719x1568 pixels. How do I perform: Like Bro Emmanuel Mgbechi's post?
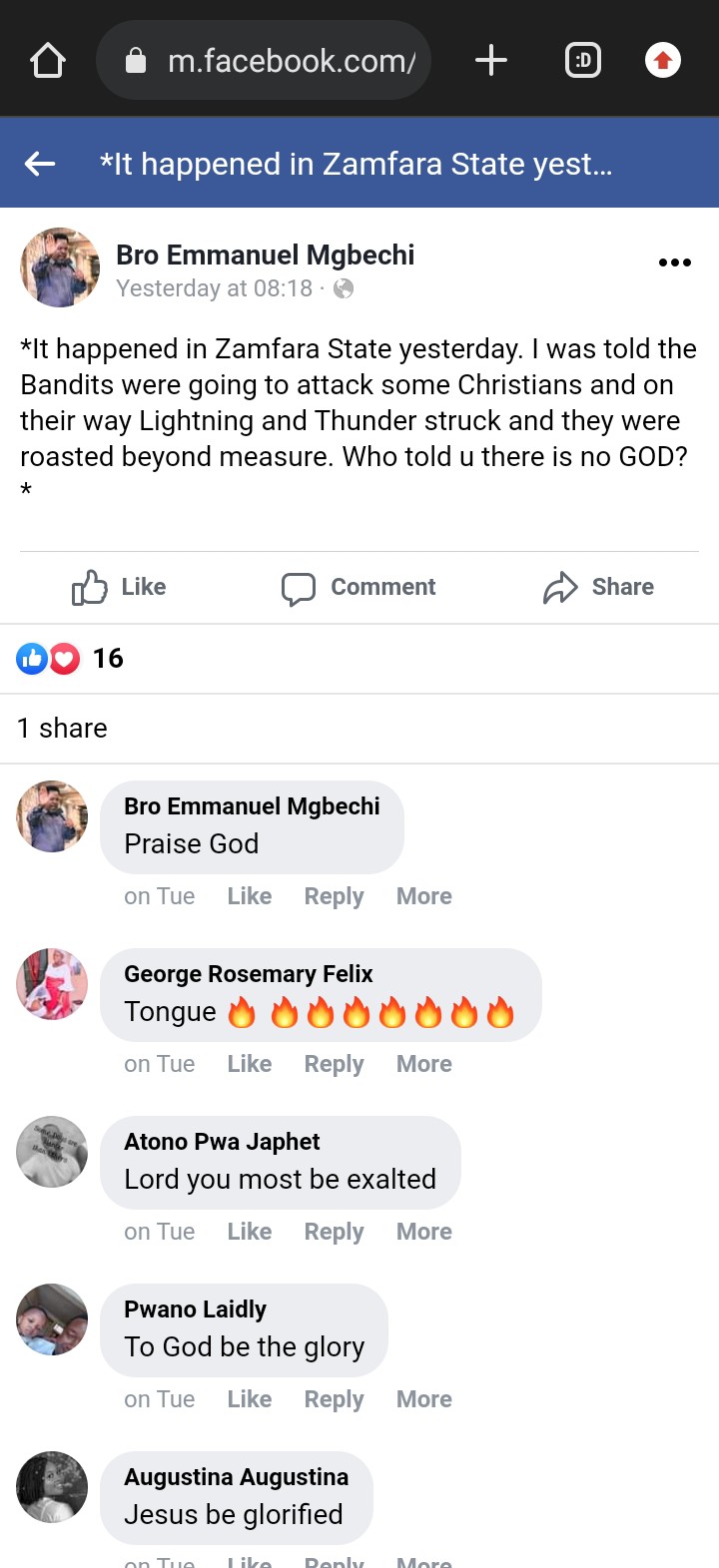click(120, 587)
